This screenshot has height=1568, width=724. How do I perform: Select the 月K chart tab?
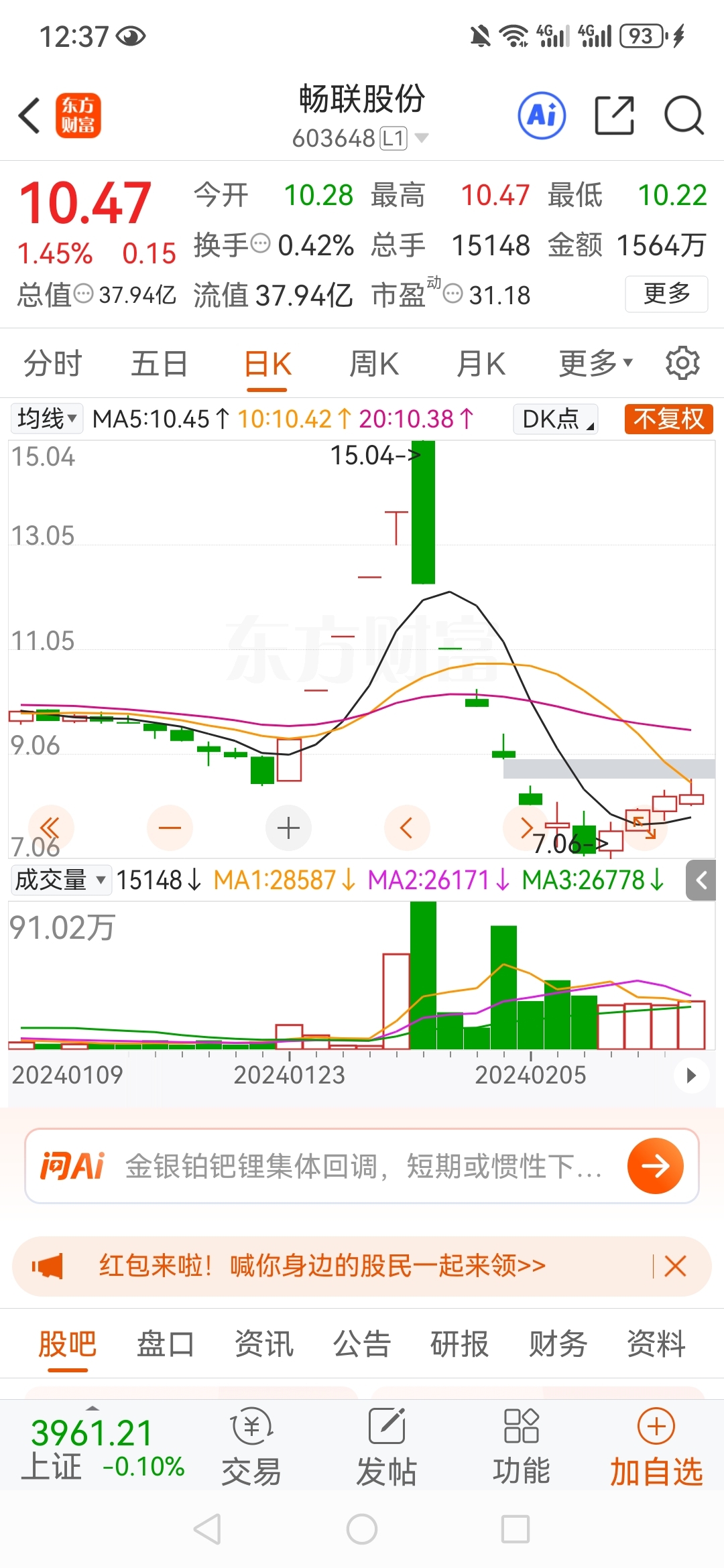tap(481, 364)
